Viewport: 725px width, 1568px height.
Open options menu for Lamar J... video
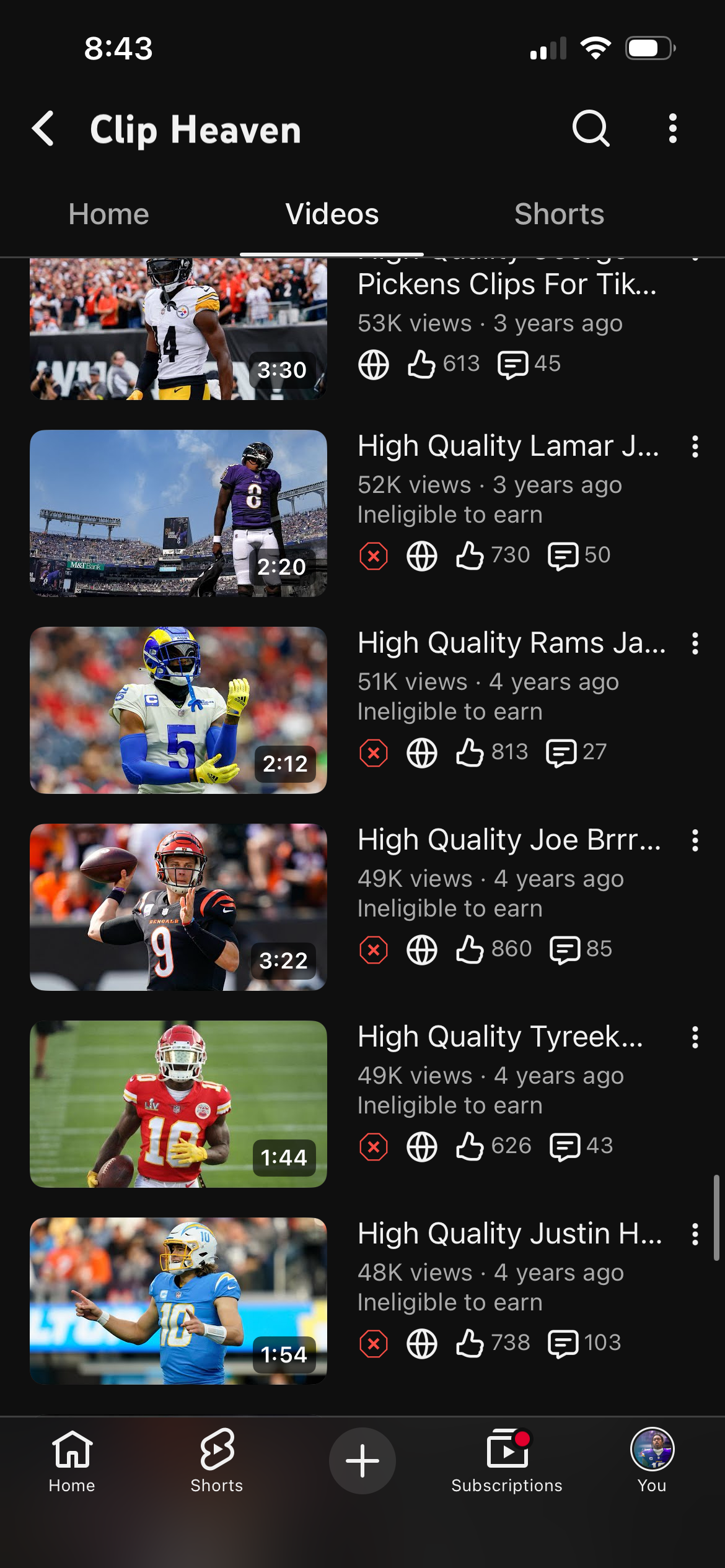pyautogui.click(x=695, y=446)
